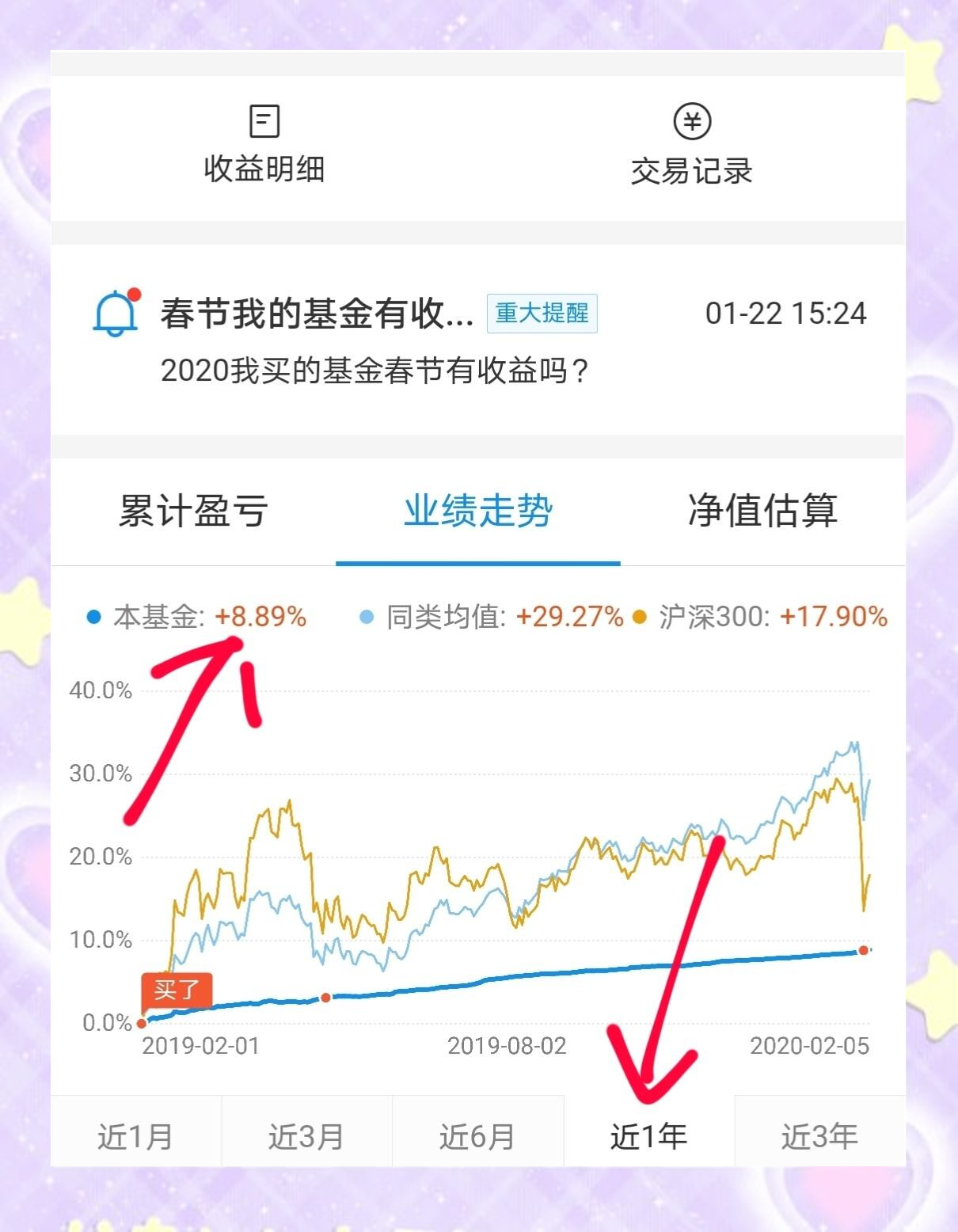This screenshot has height=1232, width=958.
Task: Click the notification bell icon
Action: (x=114, y=310)
